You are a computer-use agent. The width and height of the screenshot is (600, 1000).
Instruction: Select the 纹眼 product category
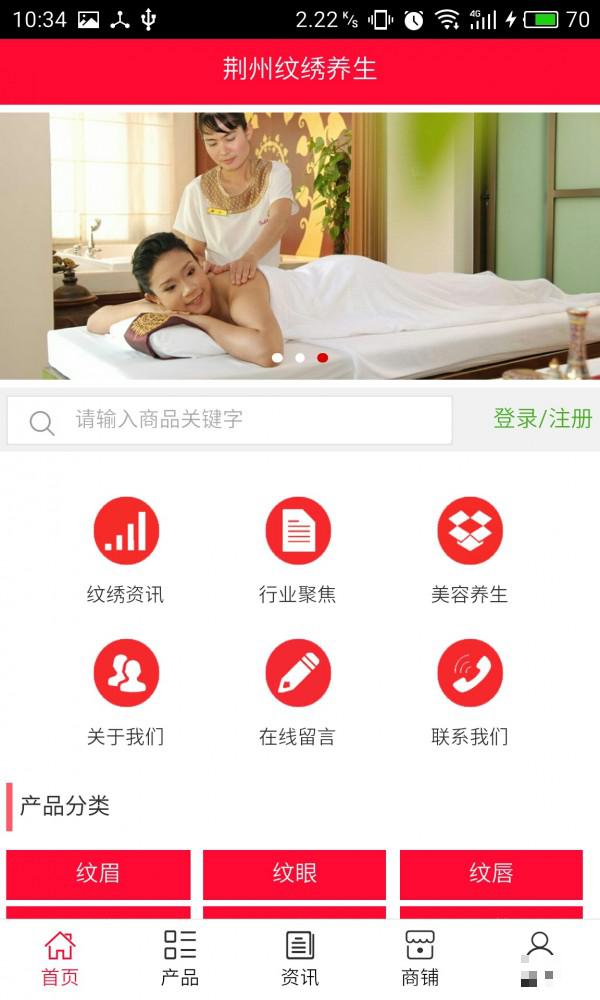coord(294,874)
